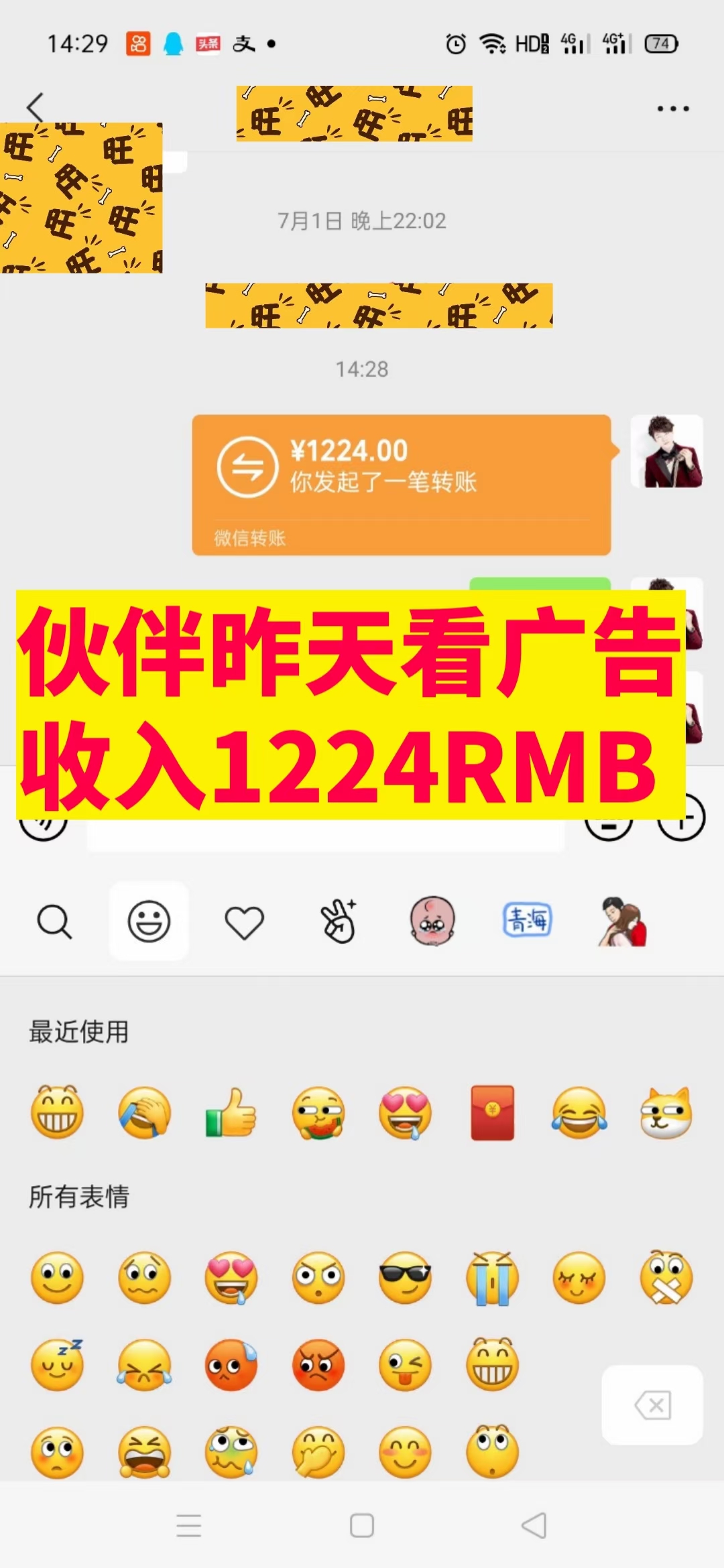
Task: Go to the system home screen
Action: [x=362, y=1526]
